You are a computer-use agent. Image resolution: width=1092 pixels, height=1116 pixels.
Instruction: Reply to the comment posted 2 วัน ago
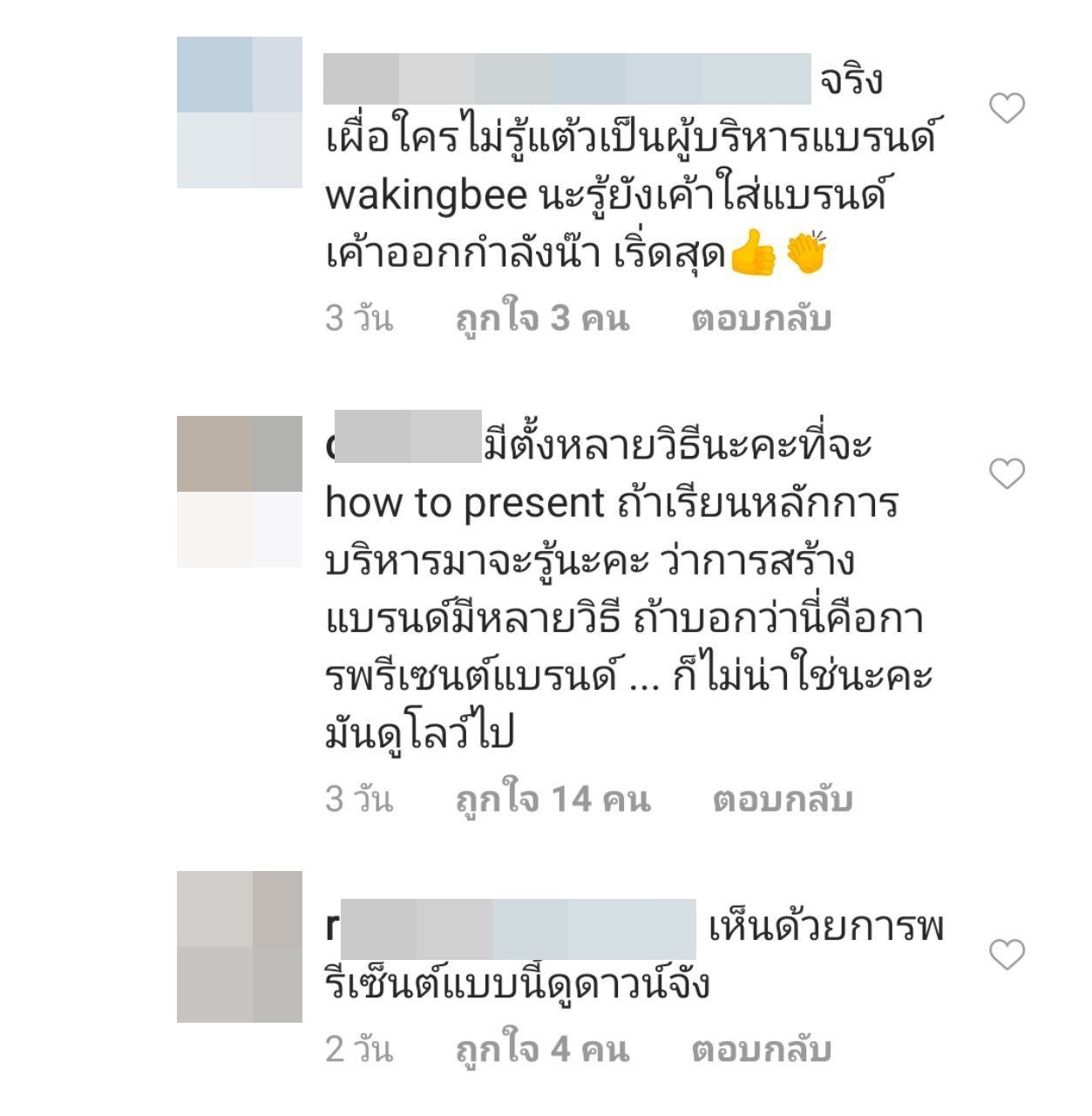[x=761, y=1049]
